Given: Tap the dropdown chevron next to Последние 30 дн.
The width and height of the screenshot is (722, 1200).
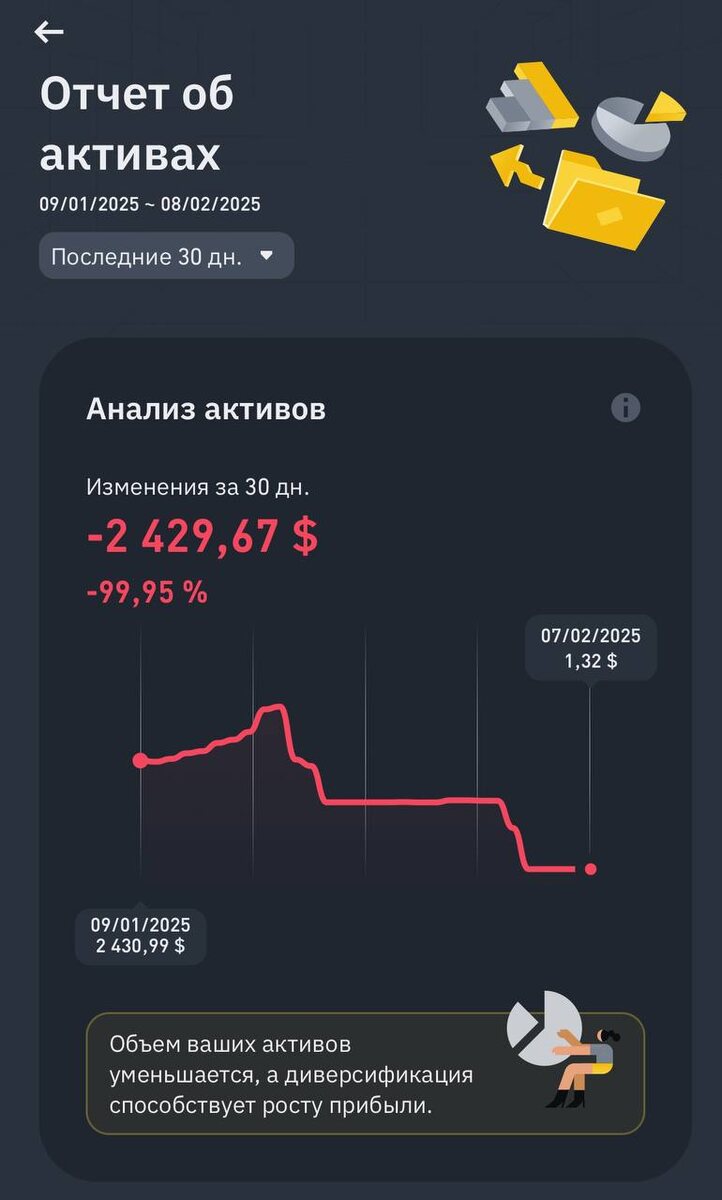Looking at the screenshot, I should [x=267, y=256].
